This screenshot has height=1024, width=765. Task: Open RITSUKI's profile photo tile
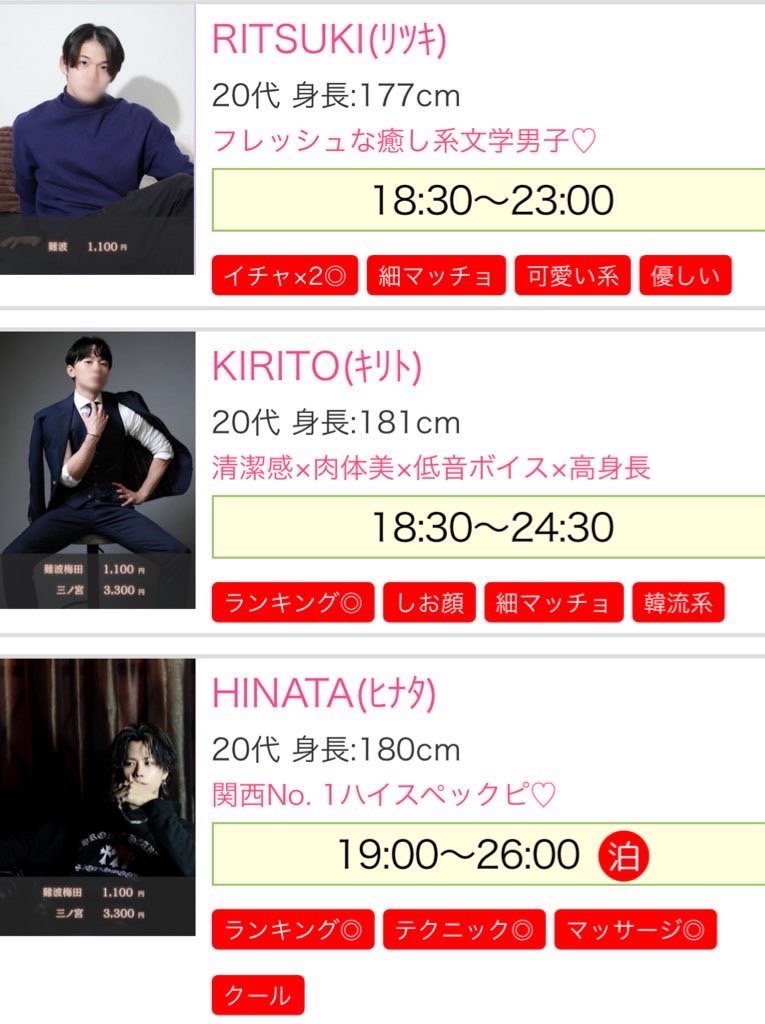97,140
